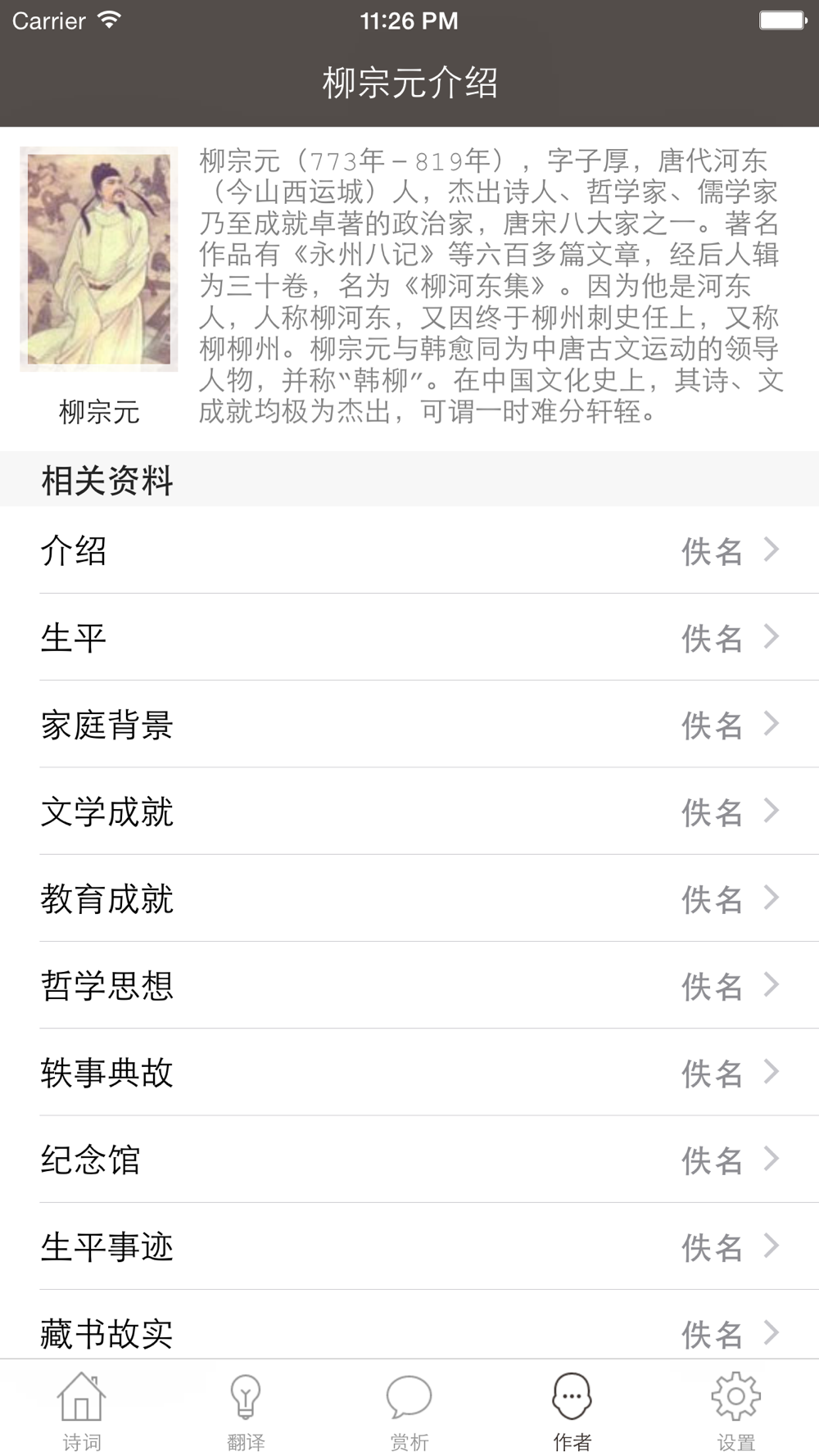Open 哲学思想 entry
This screenshot has width=819, height=1456.
coord(409,985)
